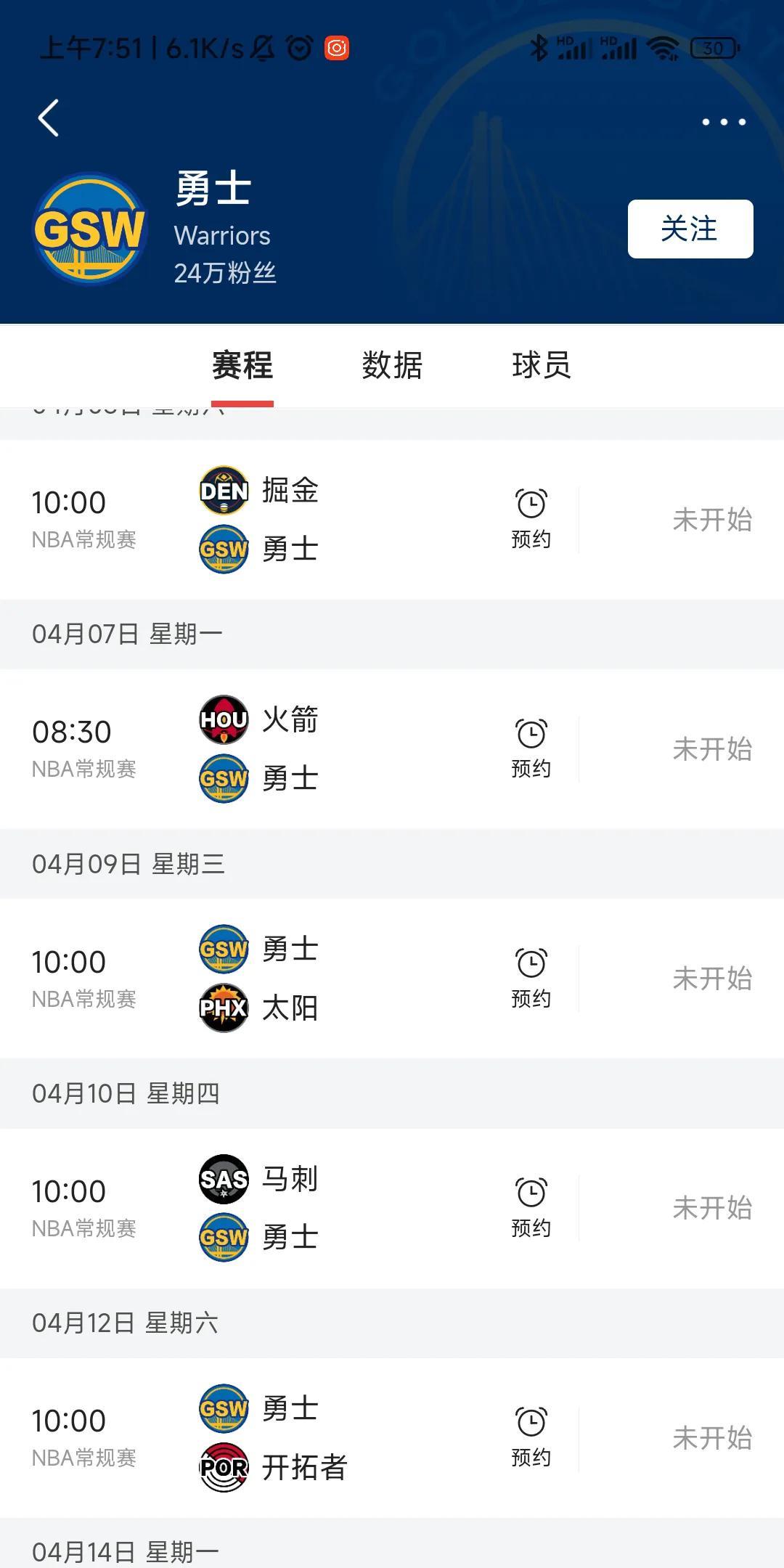The height and width of the screenshot is (1568, 784).
Task: Set reminder for 火箭 vs 勇士 game
Action: coord(531,749)
